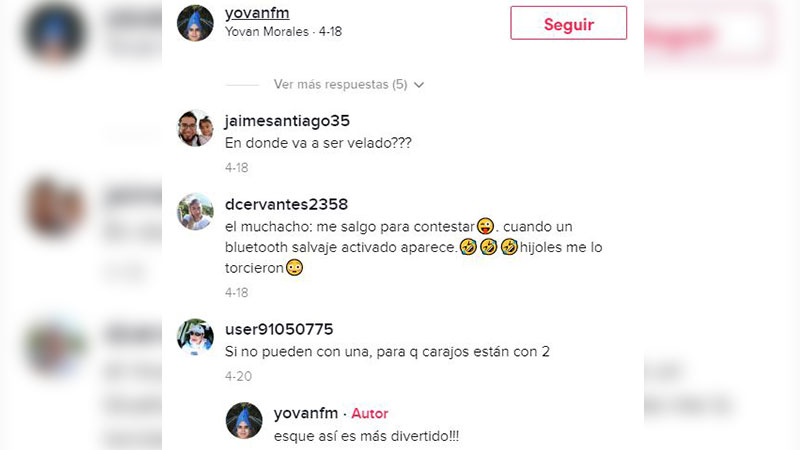Follow yovanfm with the Seguir button

[x=568, y=23]
